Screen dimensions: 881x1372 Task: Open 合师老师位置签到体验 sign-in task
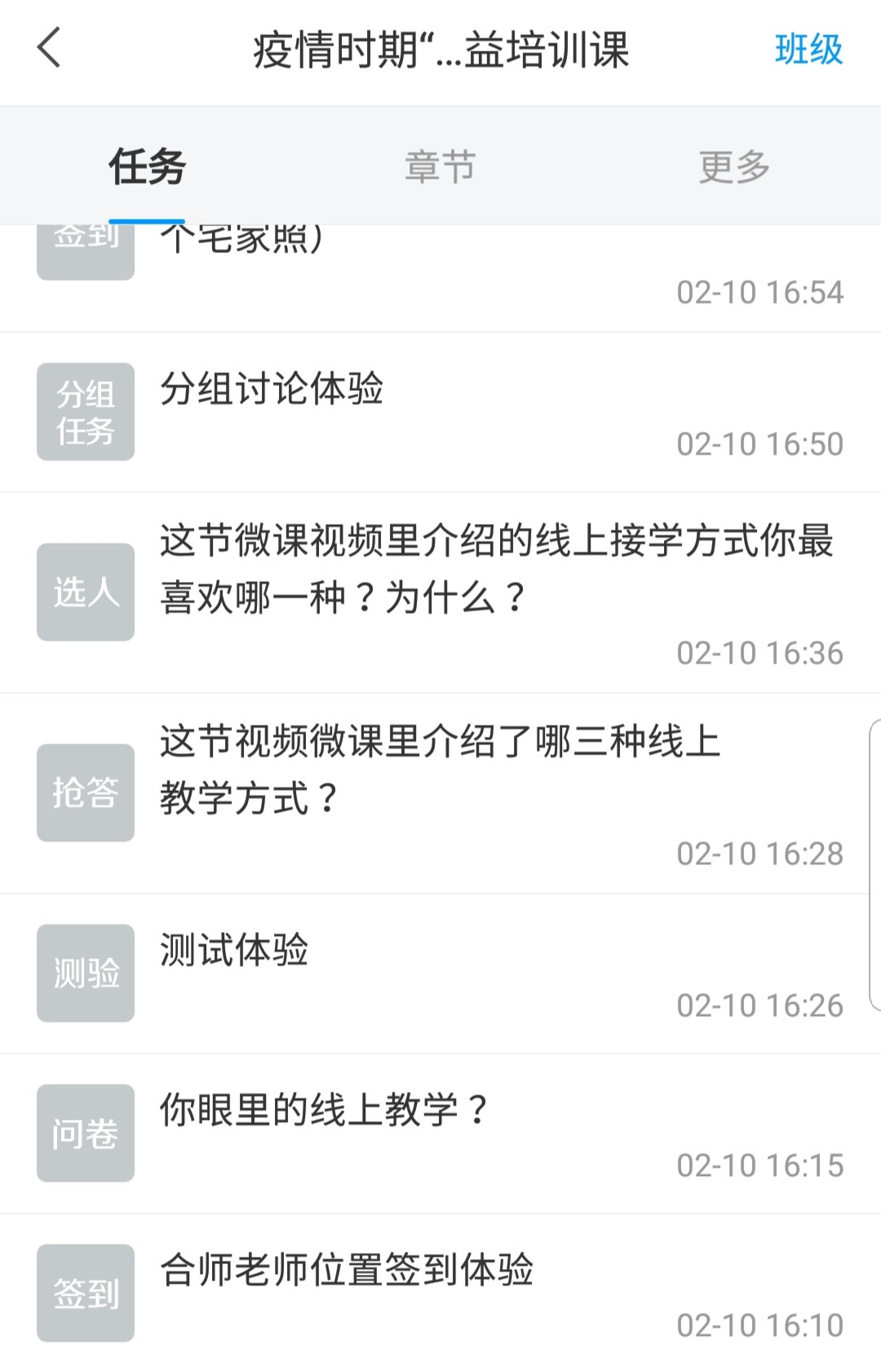440,1294
